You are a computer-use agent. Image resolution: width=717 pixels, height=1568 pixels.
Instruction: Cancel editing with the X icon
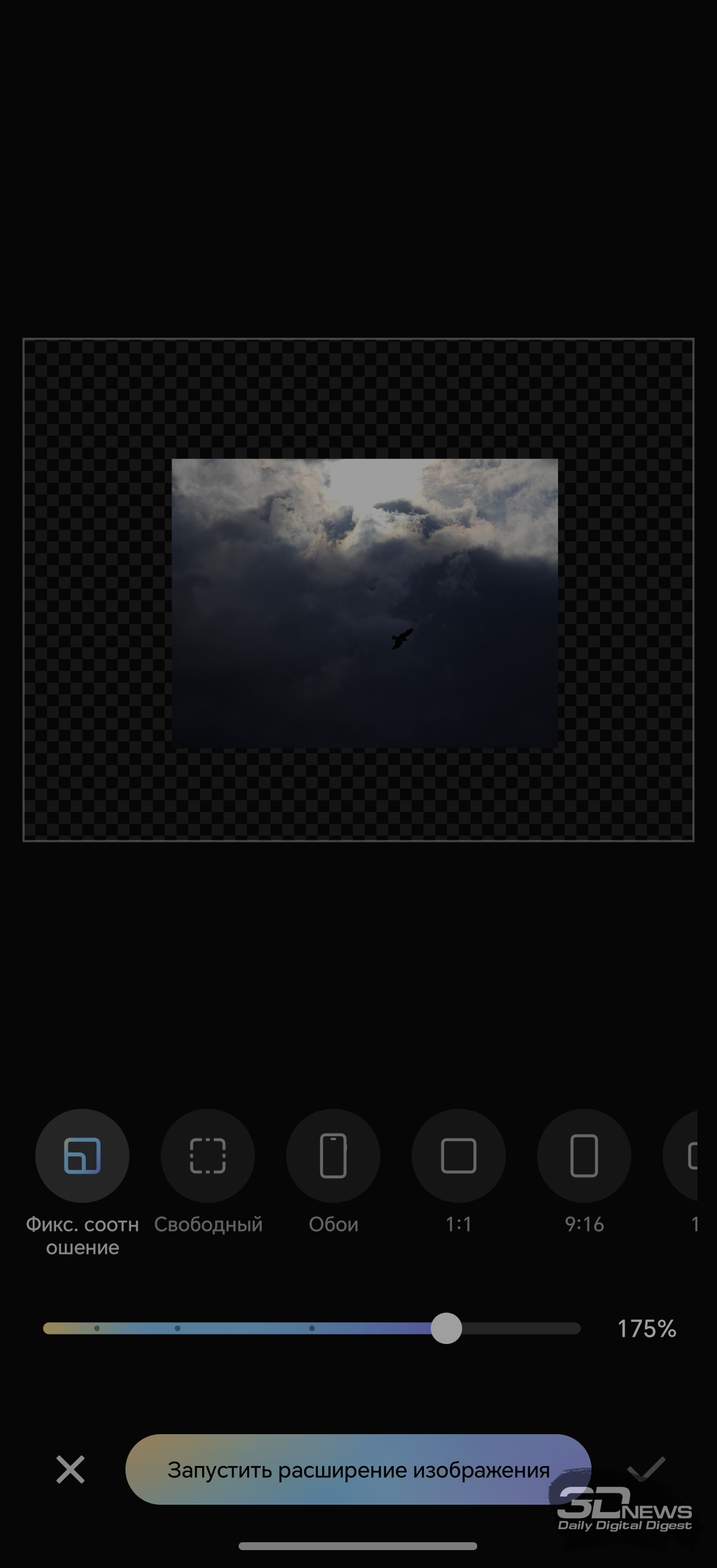tap(71, 1470)
